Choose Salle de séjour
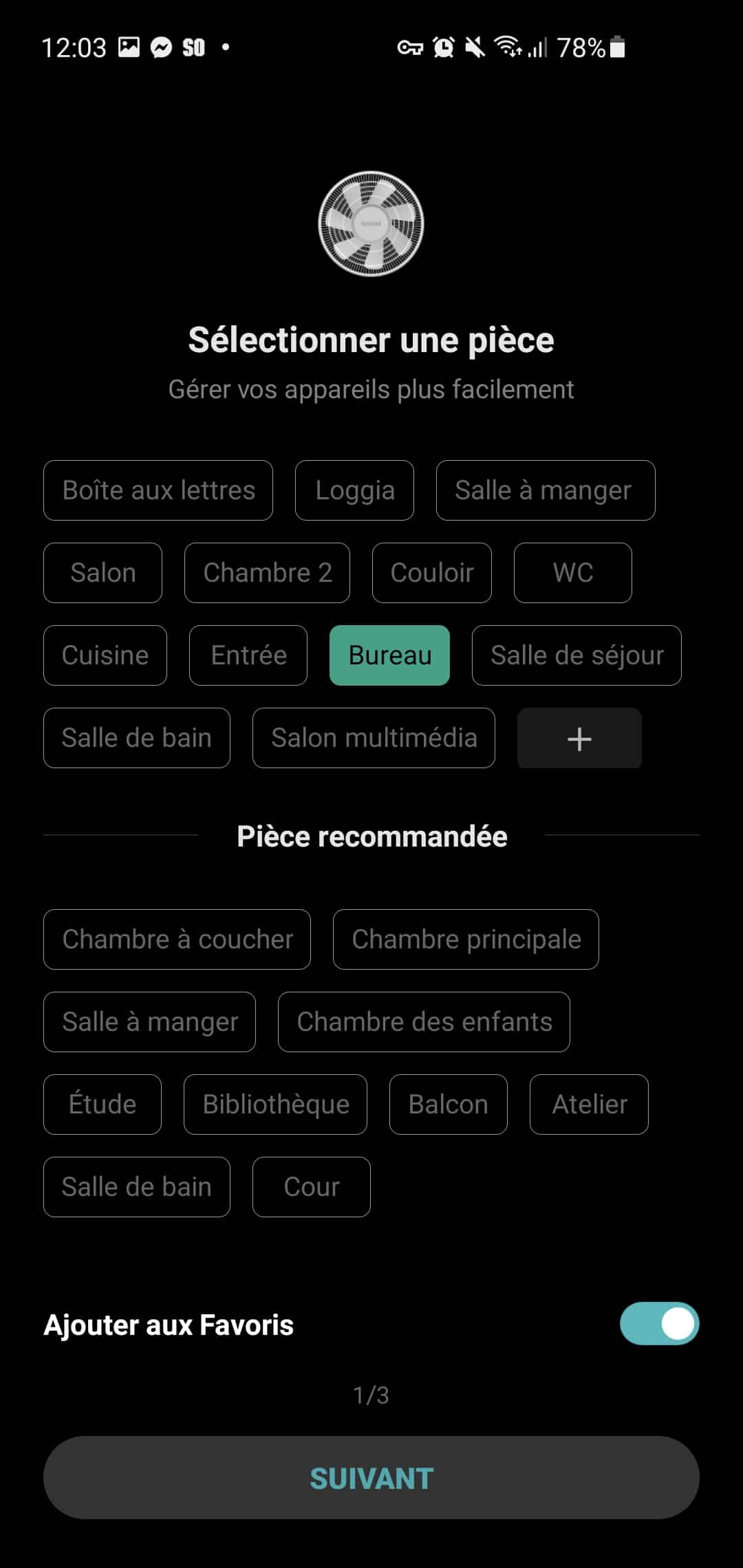Image resolution: width=743 pixels, height=1568 pixels. (577, 655)
